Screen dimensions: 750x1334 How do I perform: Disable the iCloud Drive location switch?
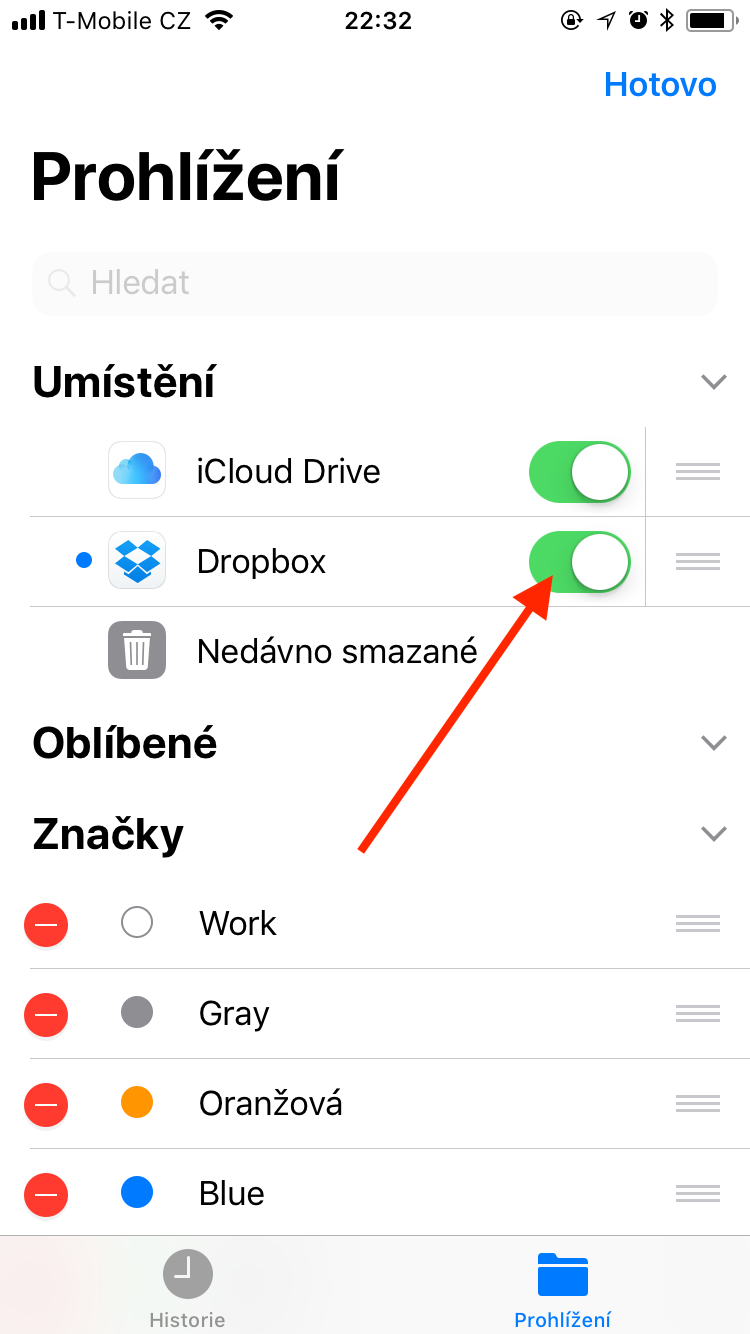pos(580,472)
